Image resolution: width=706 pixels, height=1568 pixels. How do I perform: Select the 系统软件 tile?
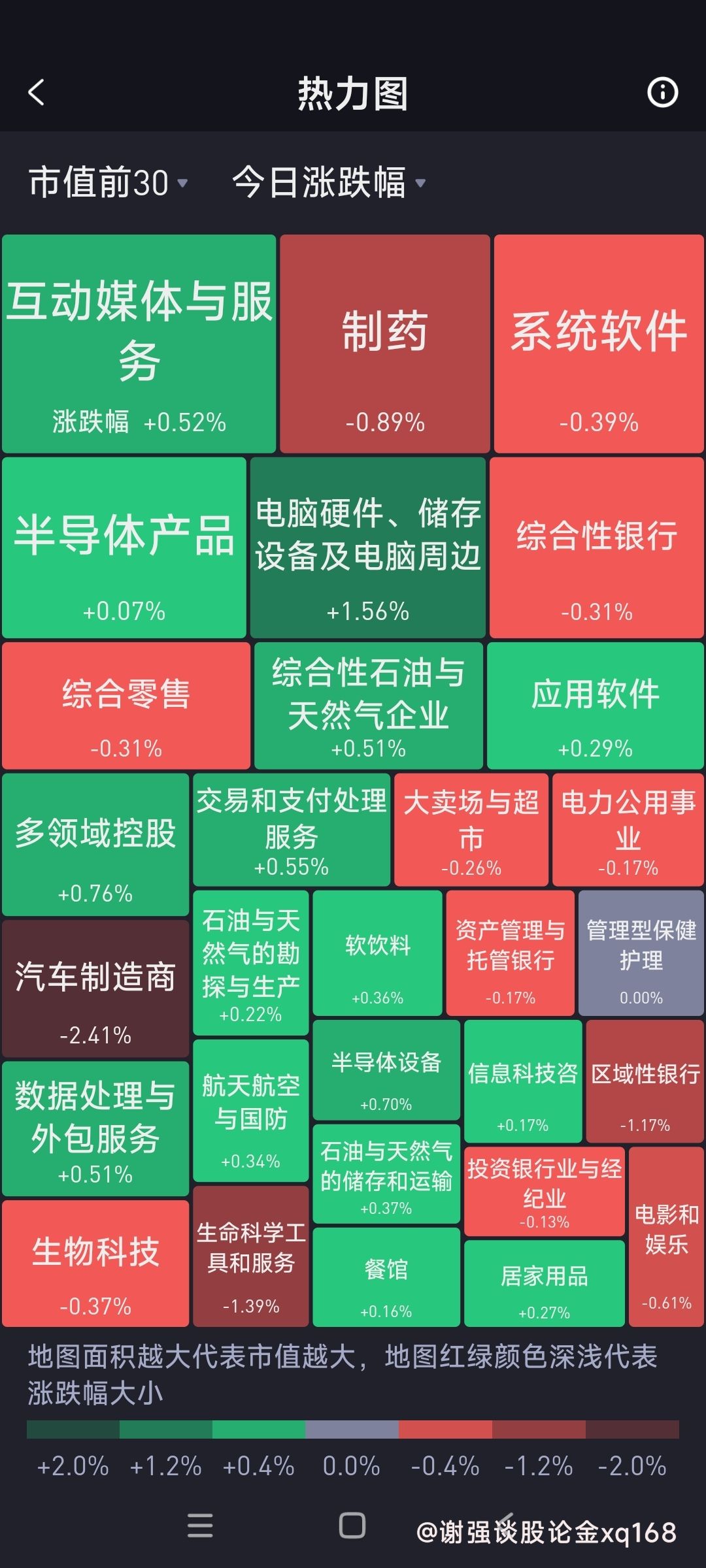tap(599, 344)
